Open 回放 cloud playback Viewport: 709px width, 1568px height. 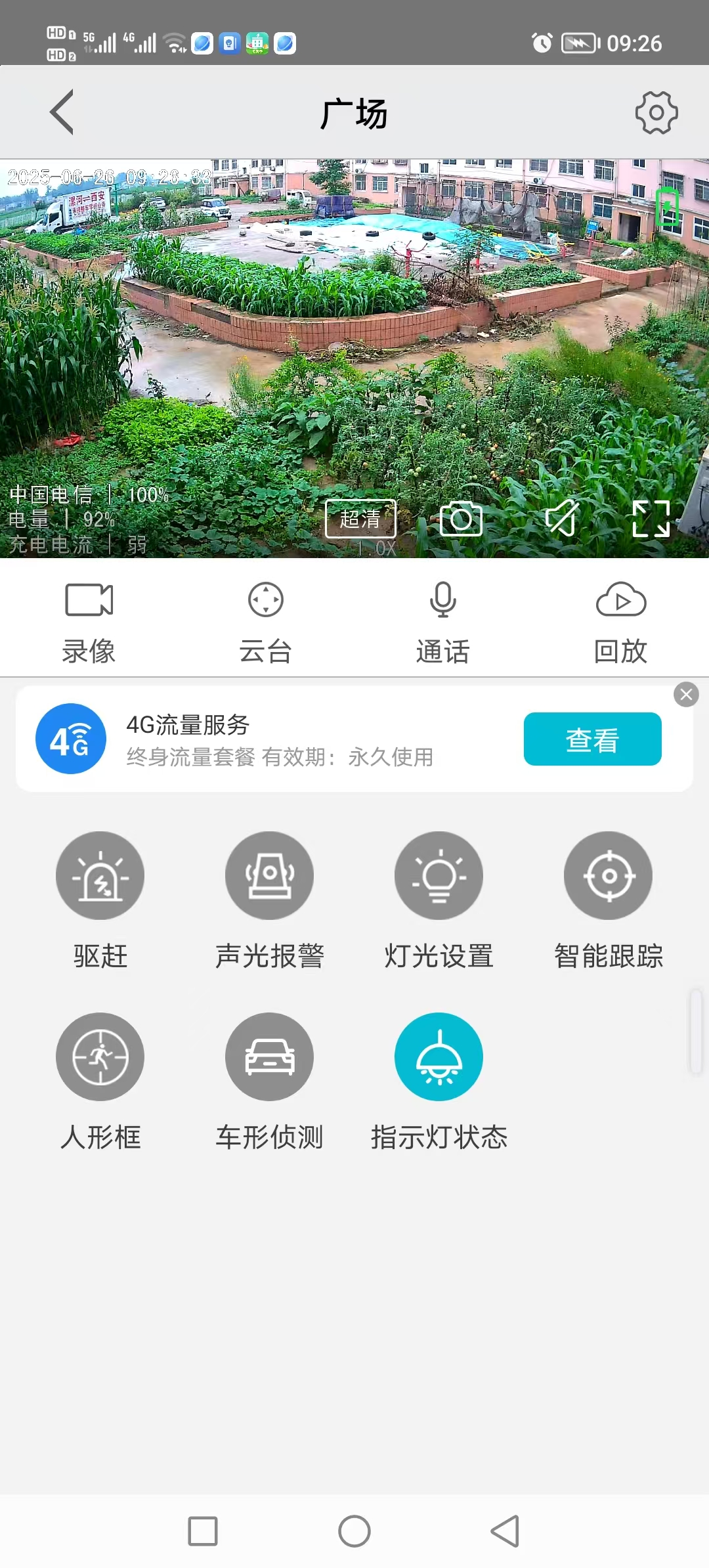click(621, 621)
